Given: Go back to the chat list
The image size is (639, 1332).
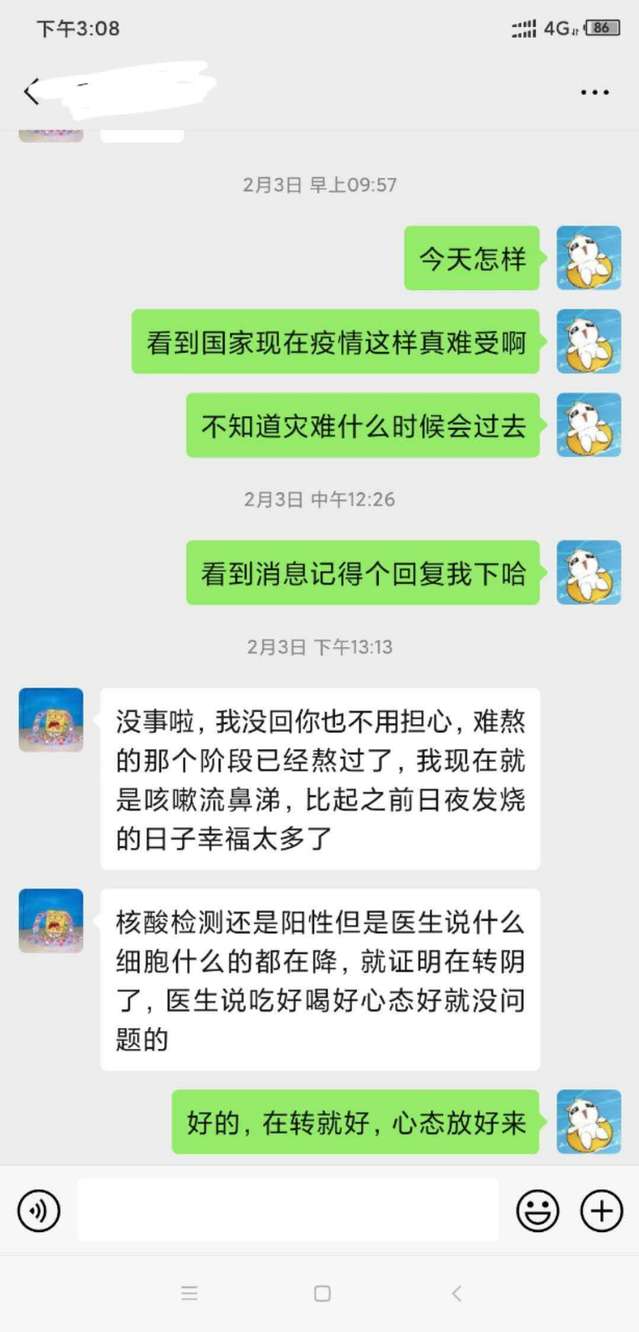Looking at the screenshot, I should [x=31, y=92].
